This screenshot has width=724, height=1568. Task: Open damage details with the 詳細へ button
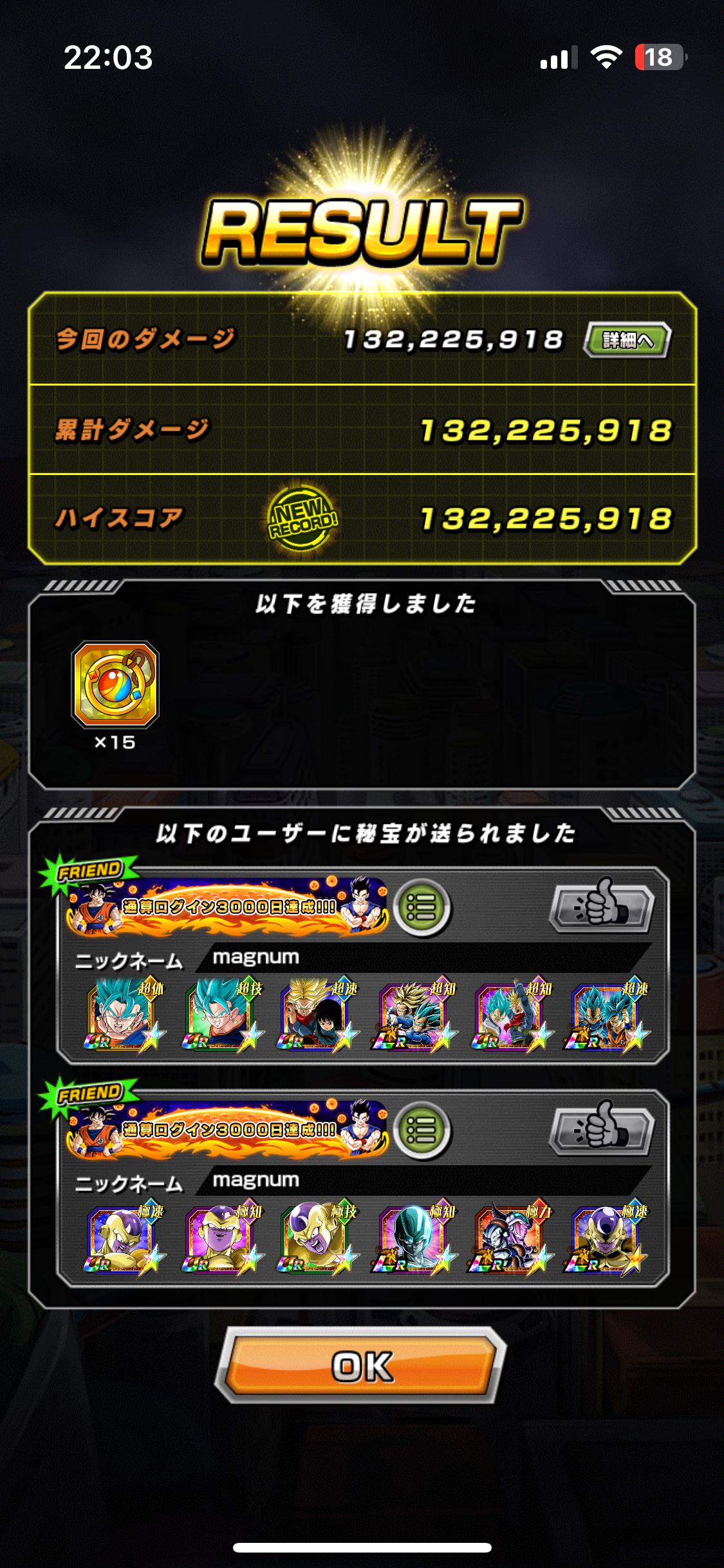627,339
